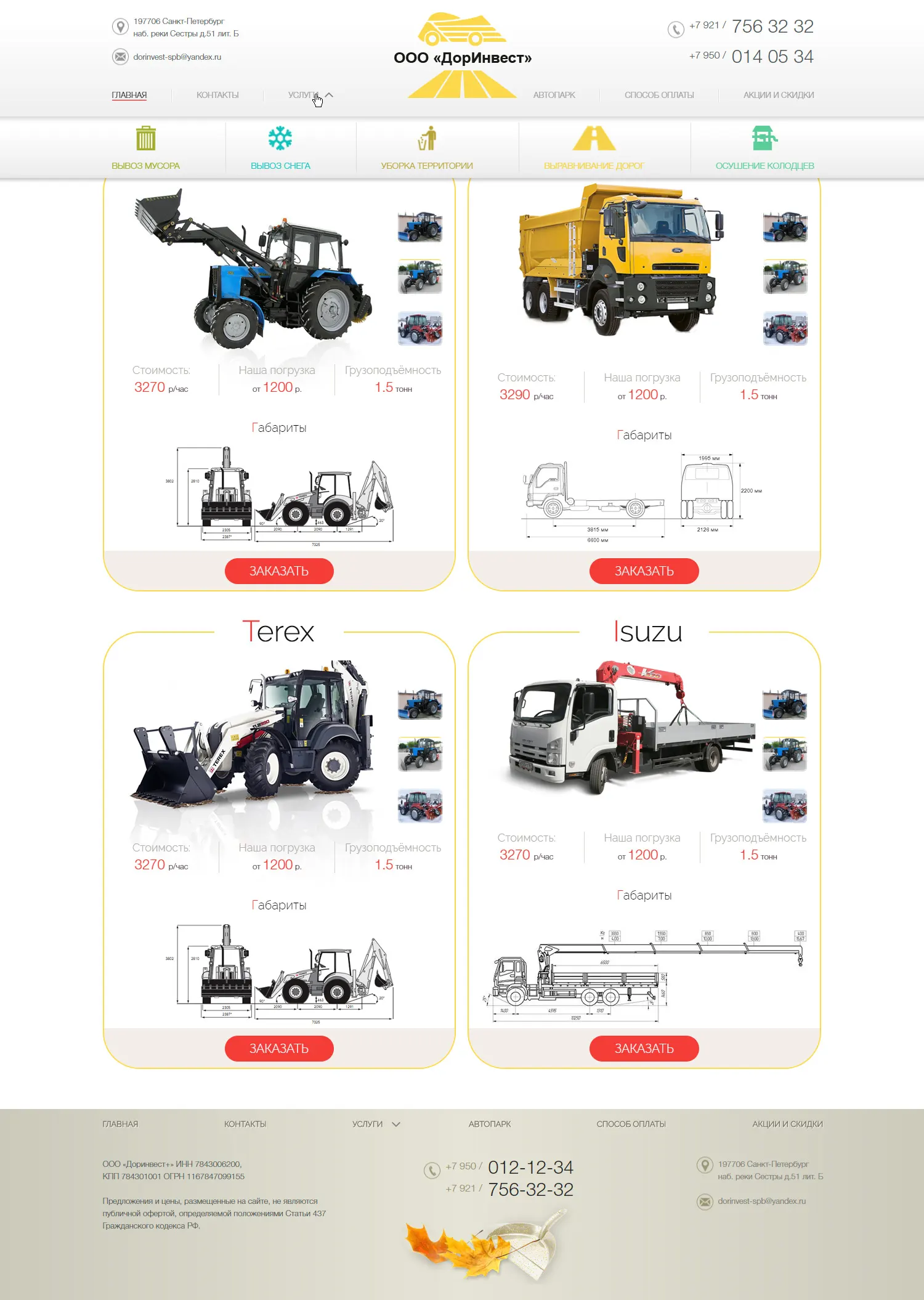Tap ЗАКАЗАТЬ on the Terex card
The width and height of the screenshot is (924, 1300).
[x=279, y=1049]
